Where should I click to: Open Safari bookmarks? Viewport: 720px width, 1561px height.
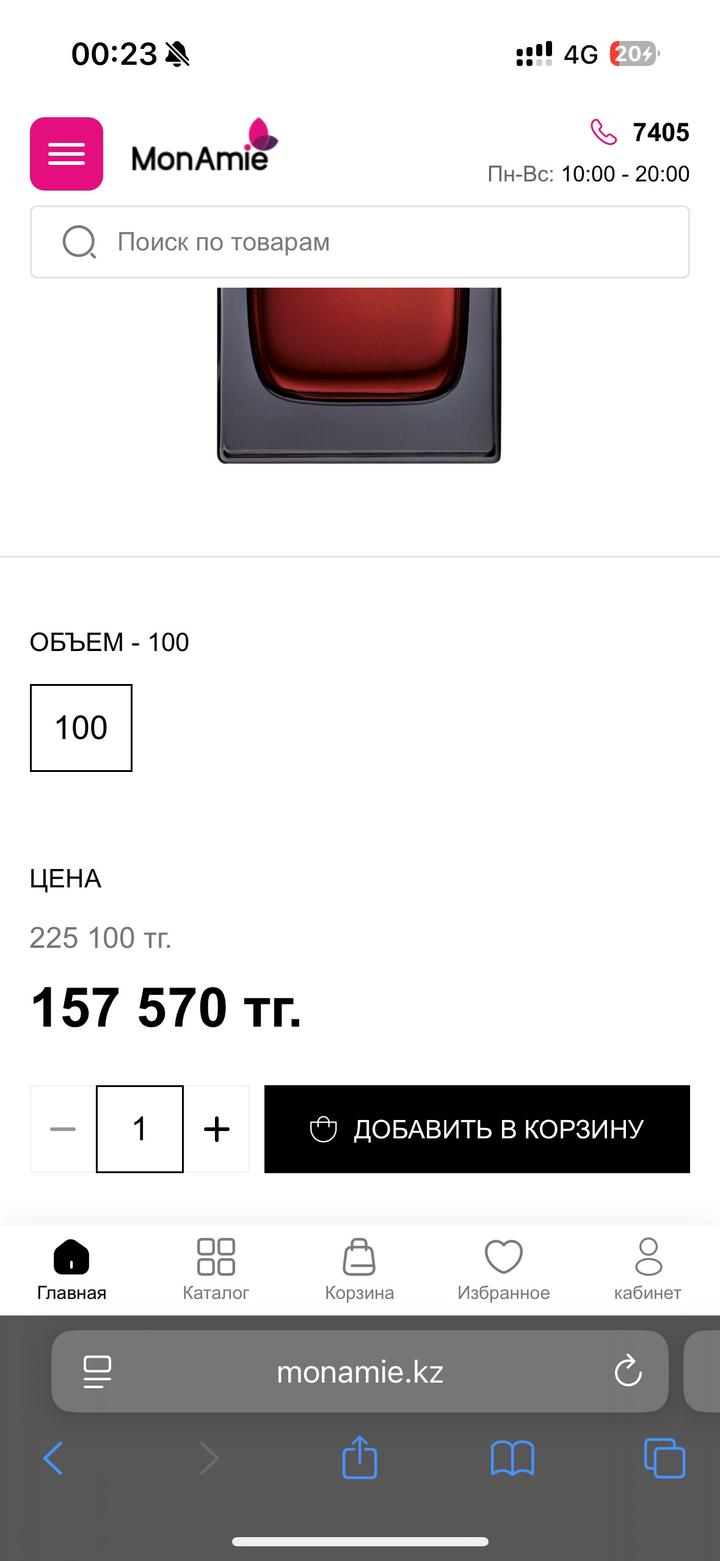[512, 1458]
